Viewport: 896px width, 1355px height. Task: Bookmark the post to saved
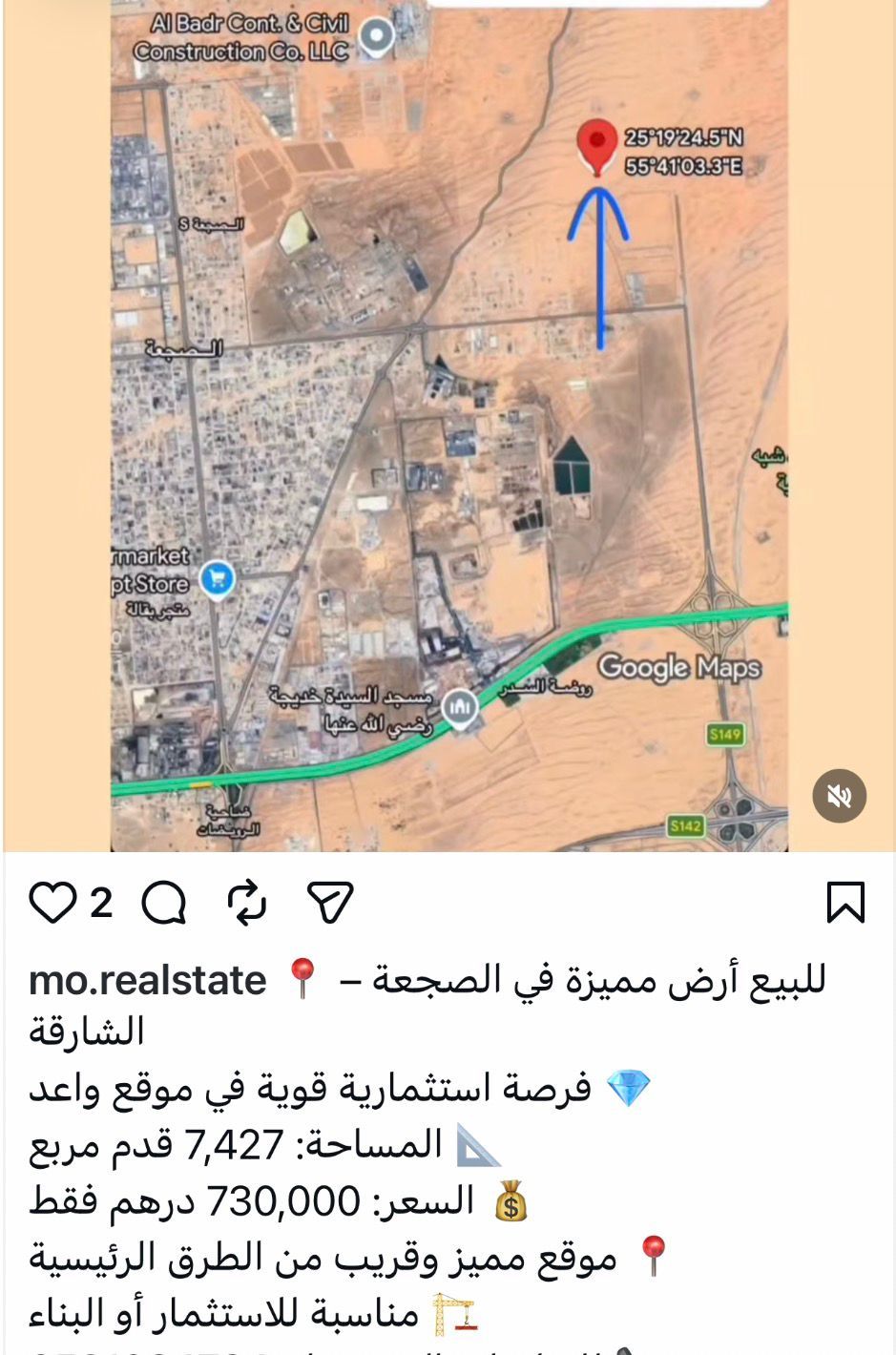click(844, 903)
